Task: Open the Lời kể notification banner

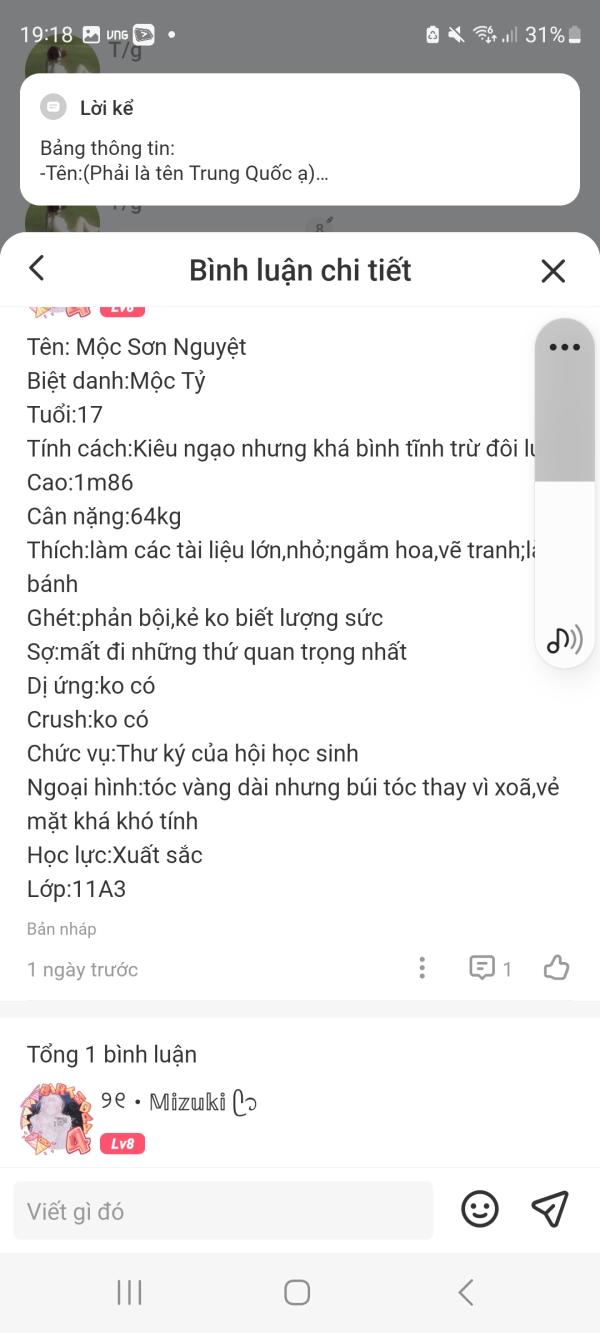Action: pyautogui.click(x=300, y=139)
